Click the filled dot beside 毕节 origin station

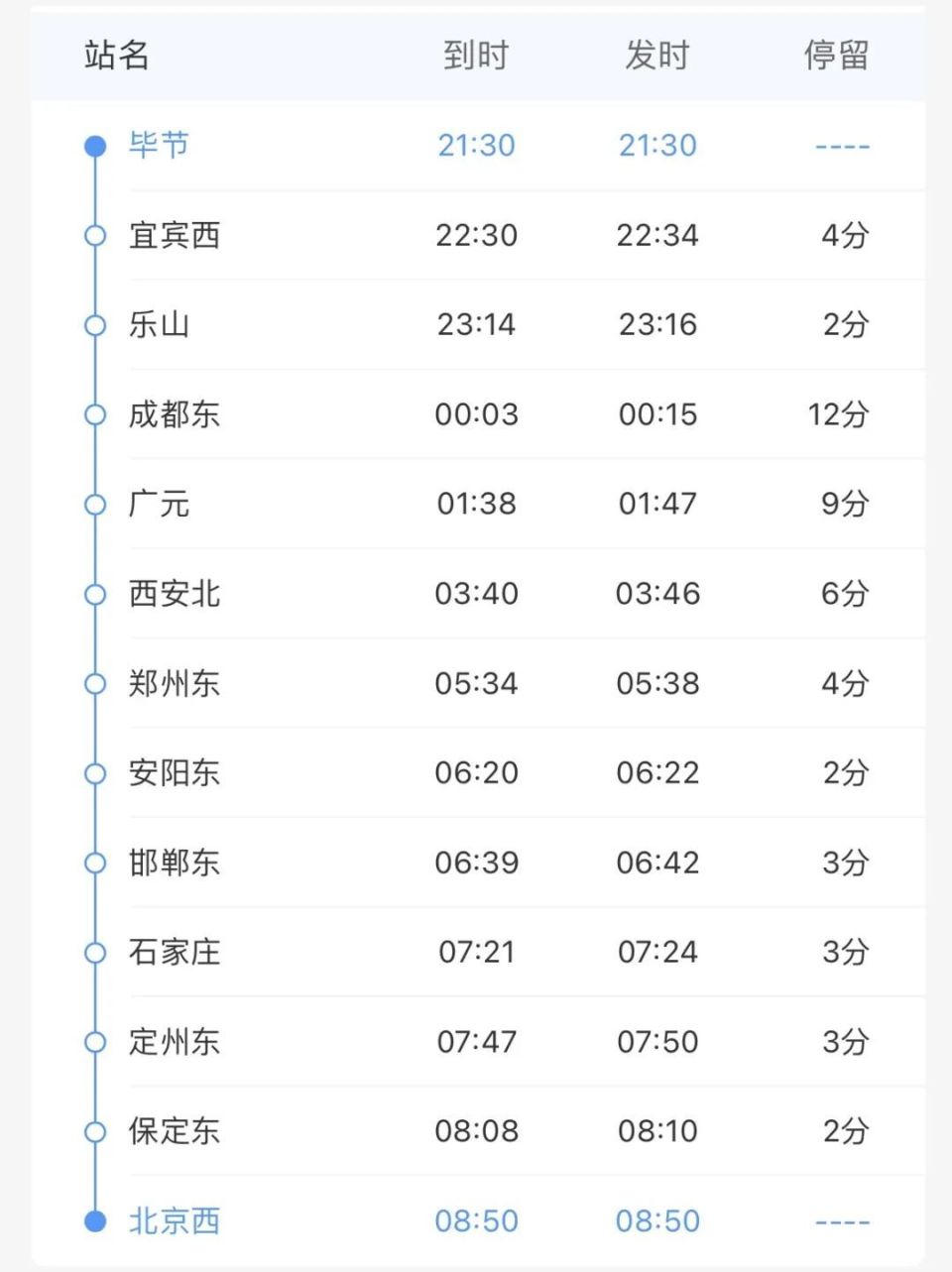tap(96, 145)
